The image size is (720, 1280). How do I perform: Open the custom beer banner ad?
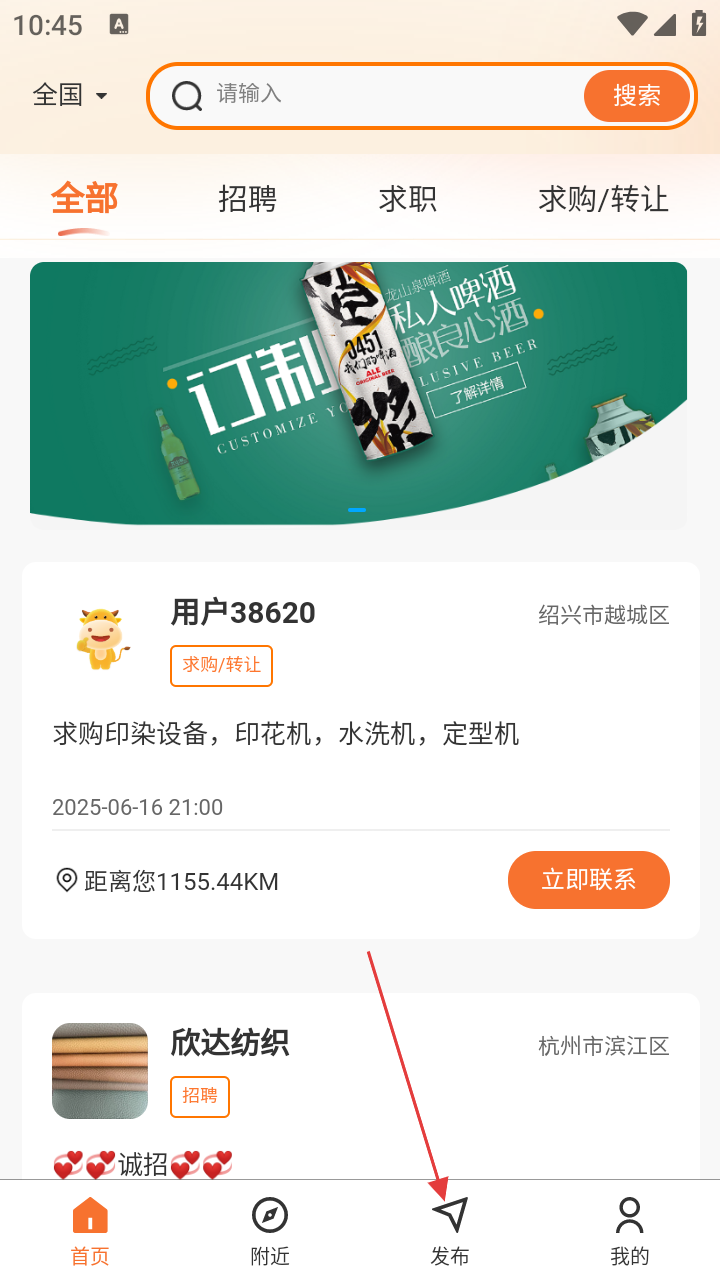(358, 392)
